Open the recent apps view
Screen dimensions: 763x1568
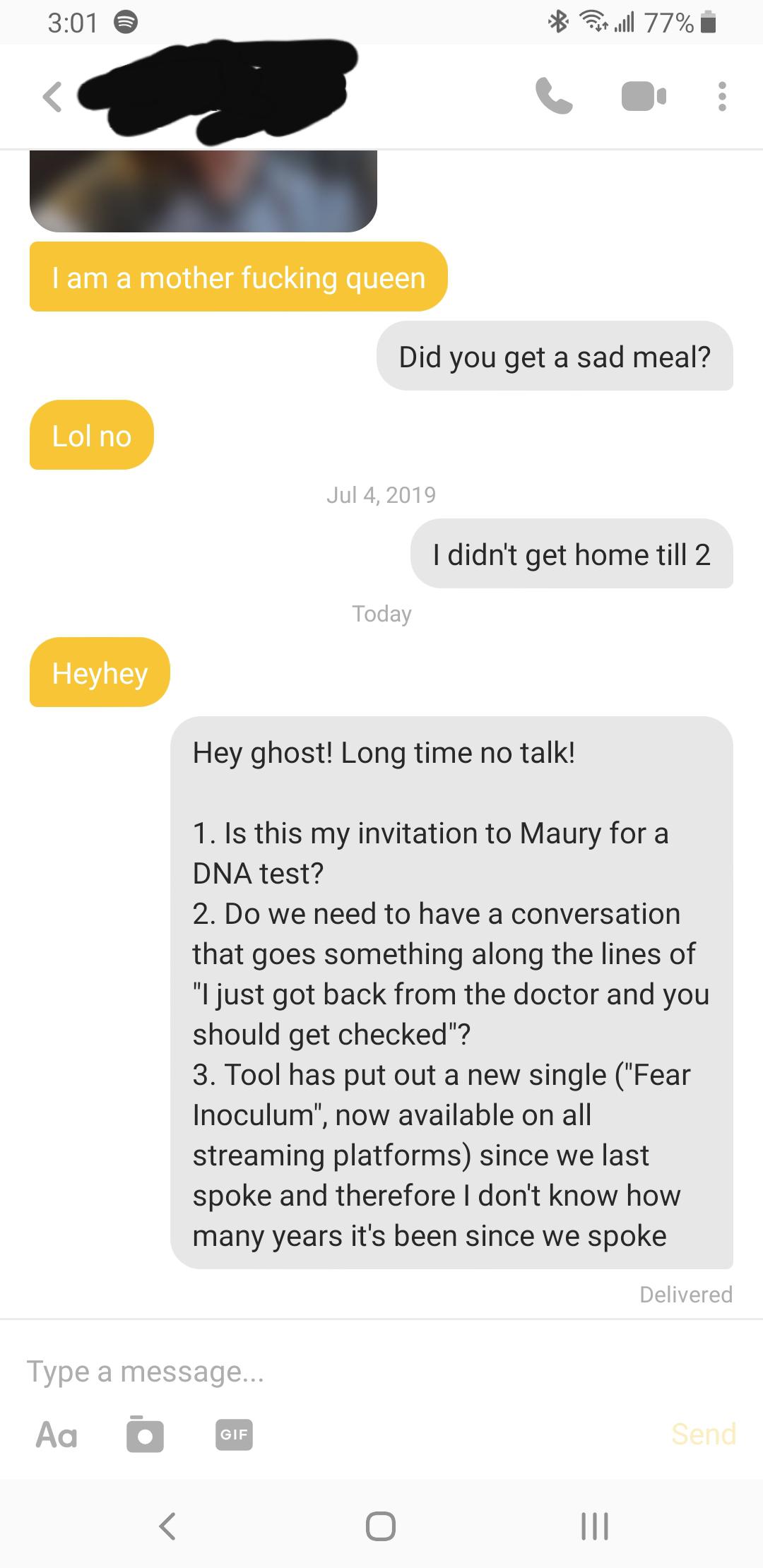pyautogui.click(x=594, y=1526)
